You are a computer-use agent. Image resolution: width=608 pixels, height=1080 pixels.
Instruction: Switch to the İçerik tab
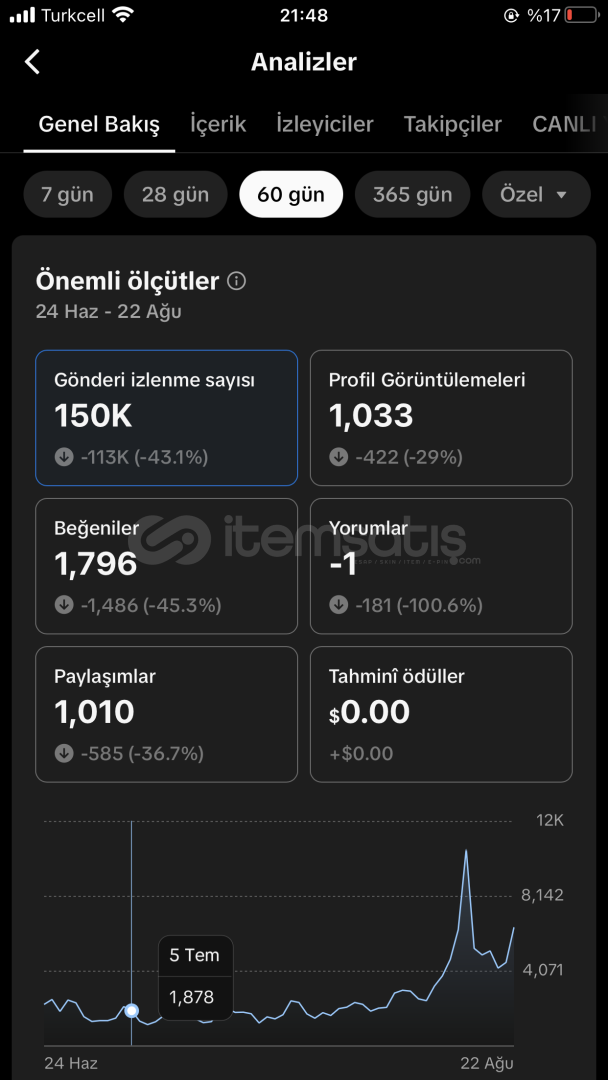(218, 125)
